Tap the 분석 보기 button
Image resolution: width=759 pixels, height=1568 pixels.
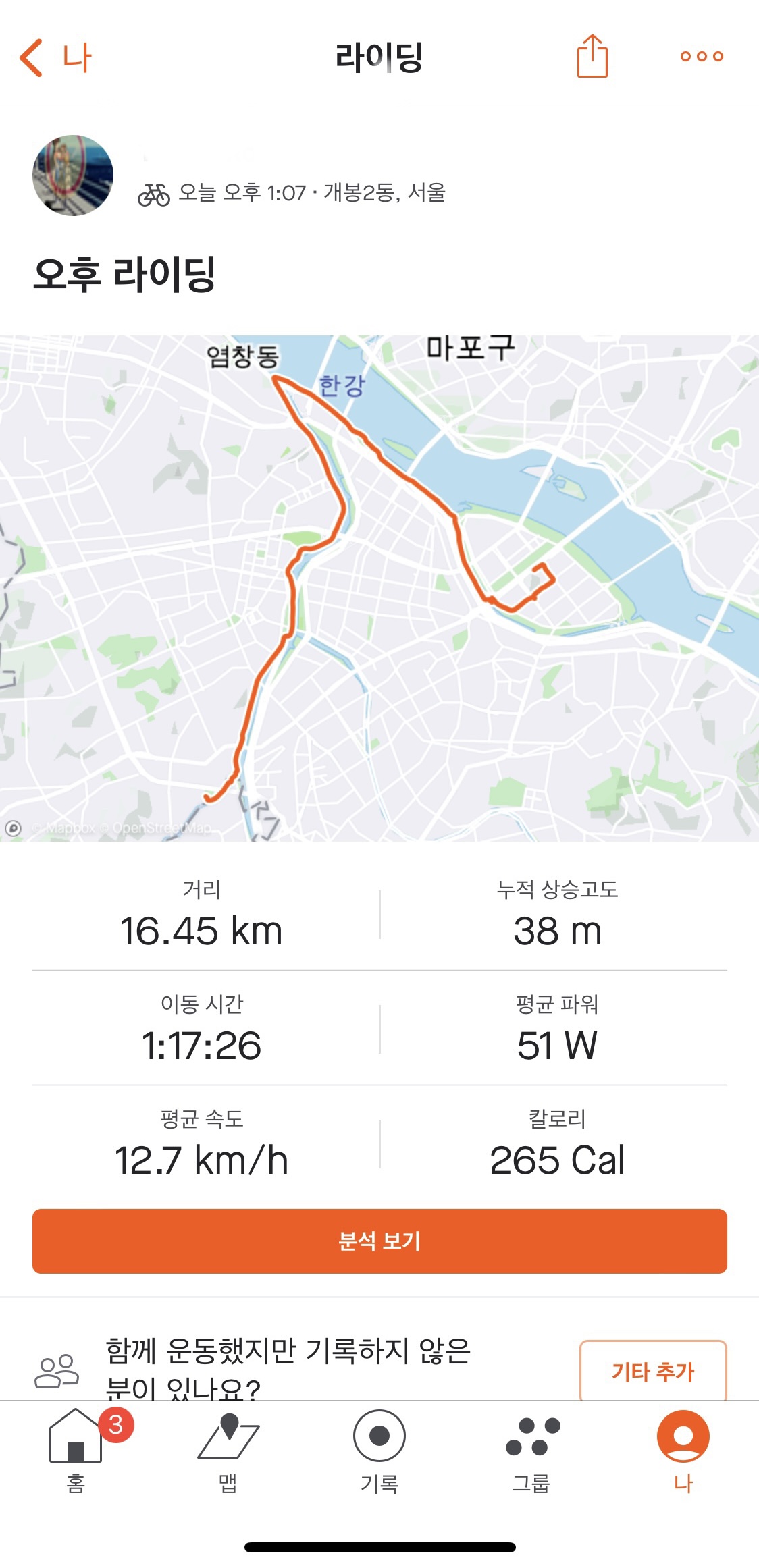tap(379, 1241)
